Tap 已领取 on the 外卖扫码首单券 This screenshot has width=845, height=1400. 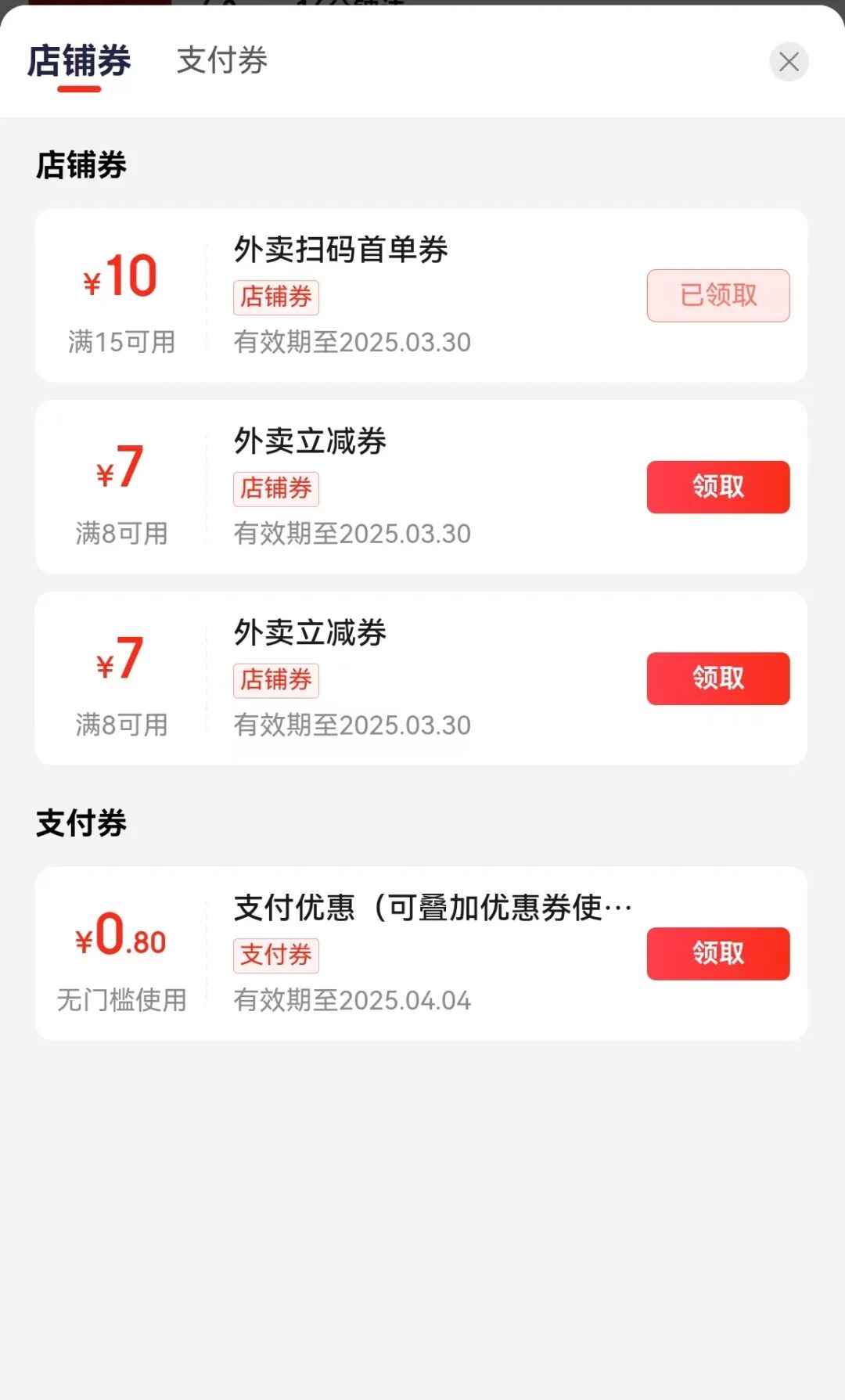[717, 296]
